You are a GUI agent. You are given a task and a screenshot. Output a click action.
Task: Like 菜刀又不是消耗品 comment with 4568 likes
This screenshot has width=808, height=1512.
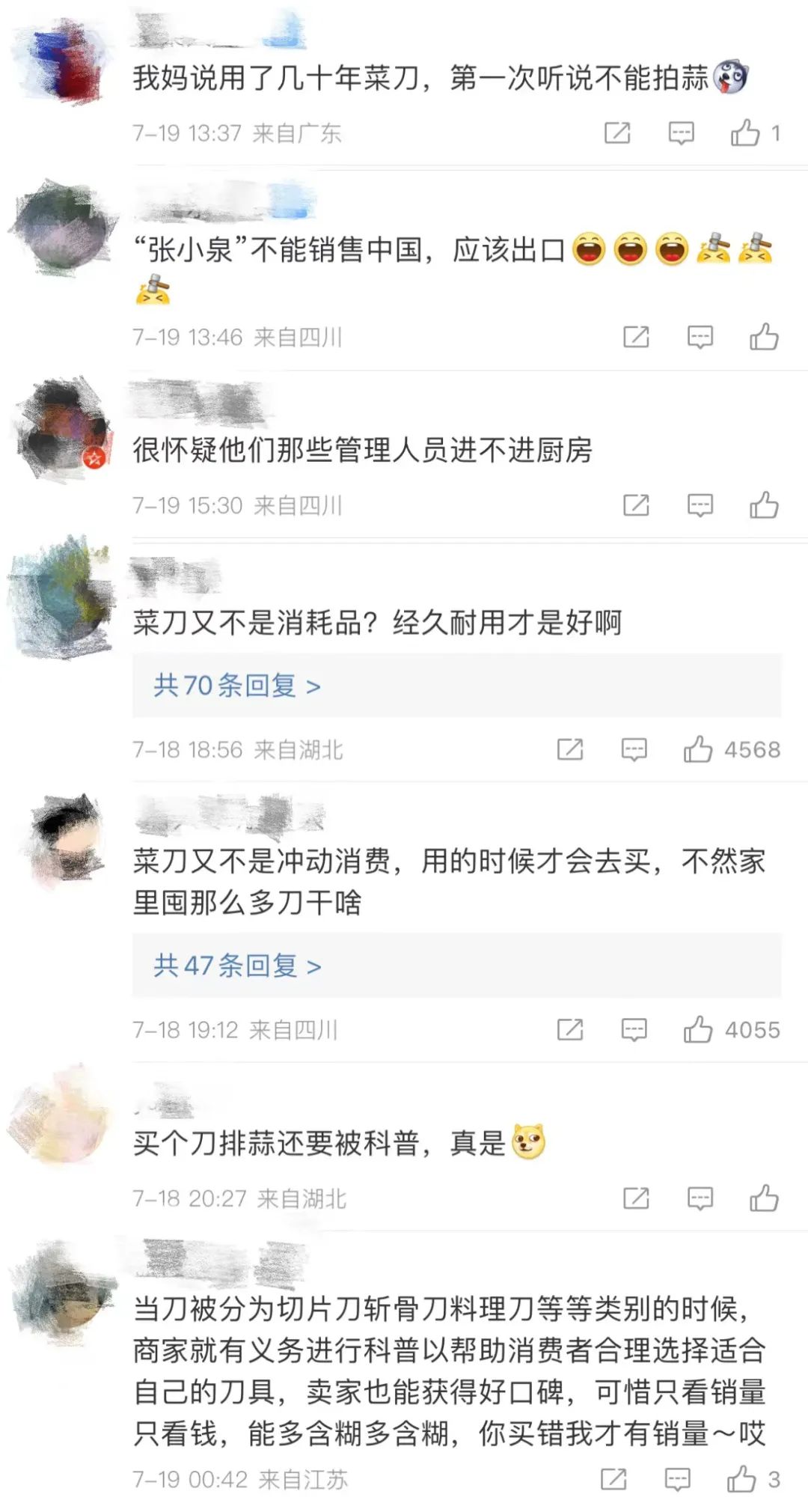click(698, 749)
